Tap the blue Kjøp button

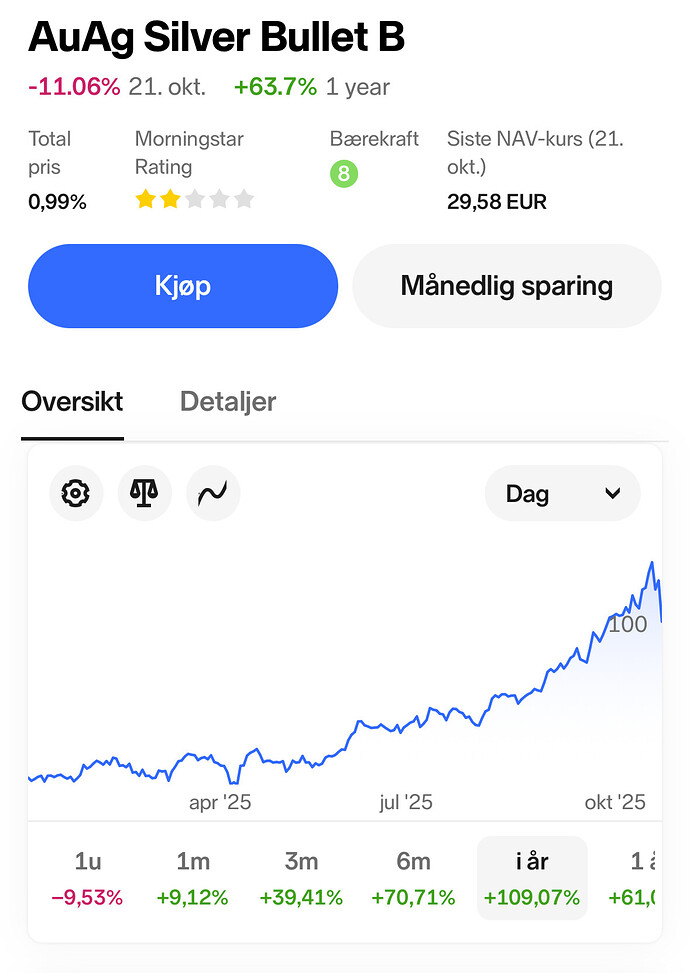pyautogui.click(x=182, y=286)
